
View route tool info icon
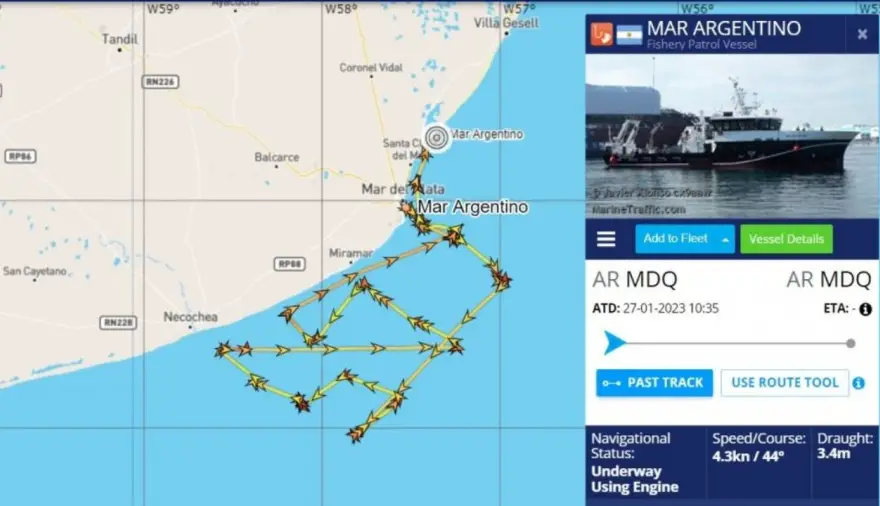coord(858,383)
